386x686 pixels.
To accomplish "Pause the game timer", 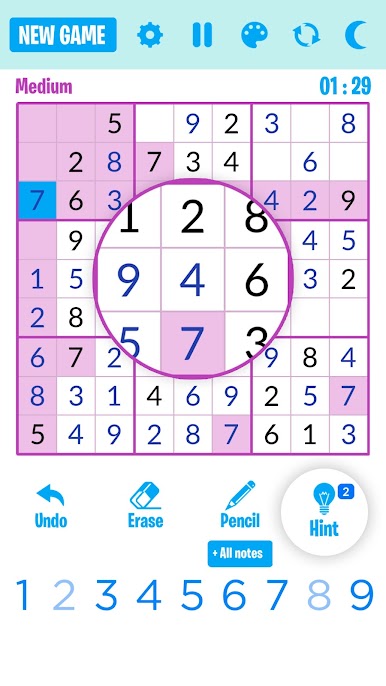I will (x=202, y=35).
